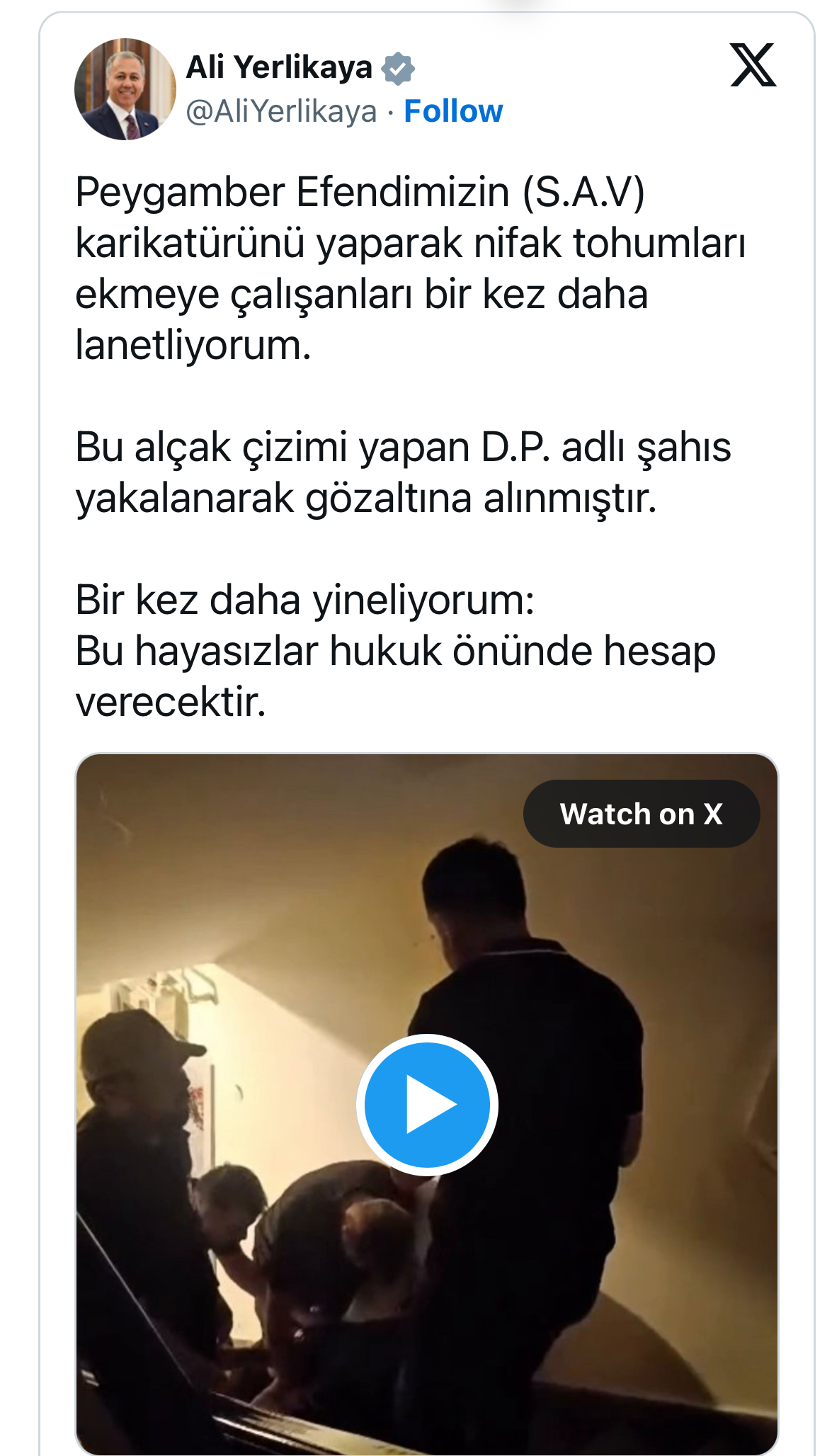Image resolution: width=832 pixels, height=1456 pixels.
Task: Follow Ali Yerlikaya's account
Action: (453, 111)
